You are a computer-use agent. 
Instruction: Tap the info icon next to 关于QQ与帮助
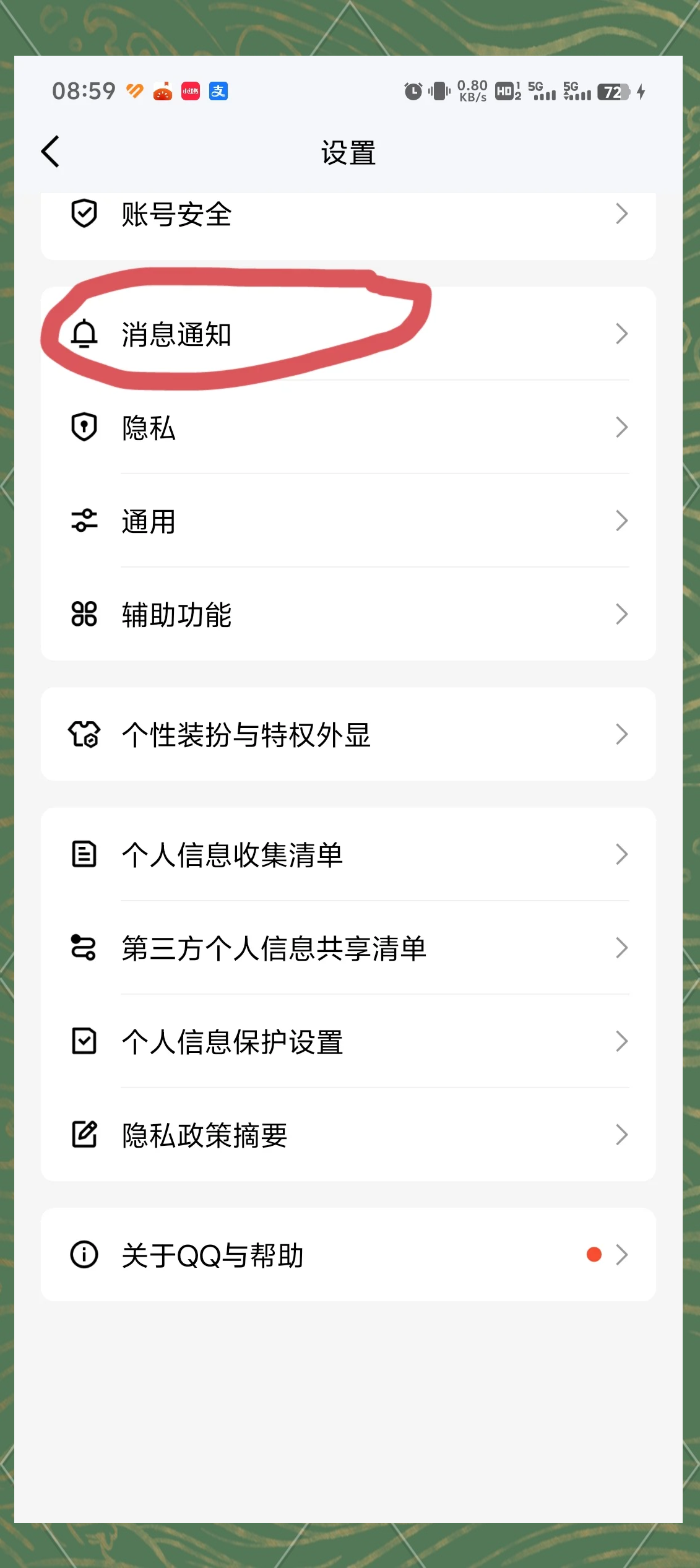pos(84,1254)
